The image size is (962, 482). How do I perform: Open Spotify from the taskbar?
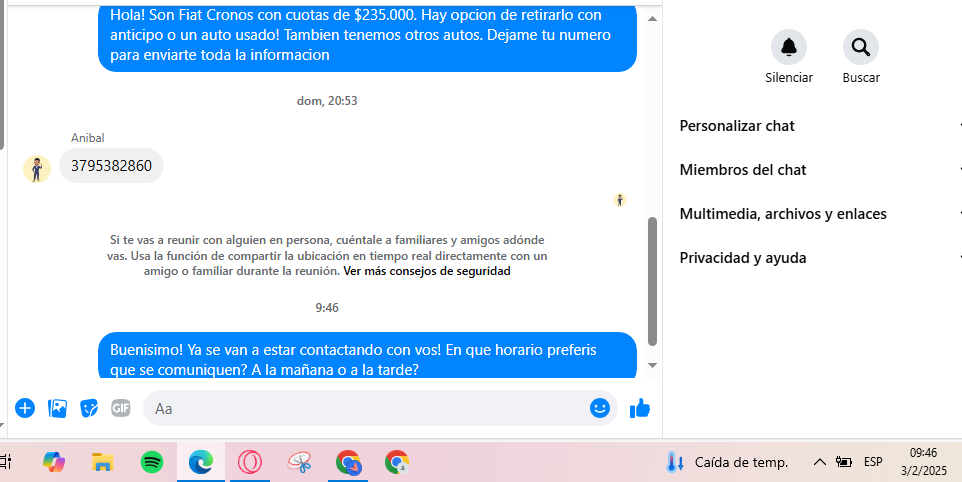tap(152, 462)
